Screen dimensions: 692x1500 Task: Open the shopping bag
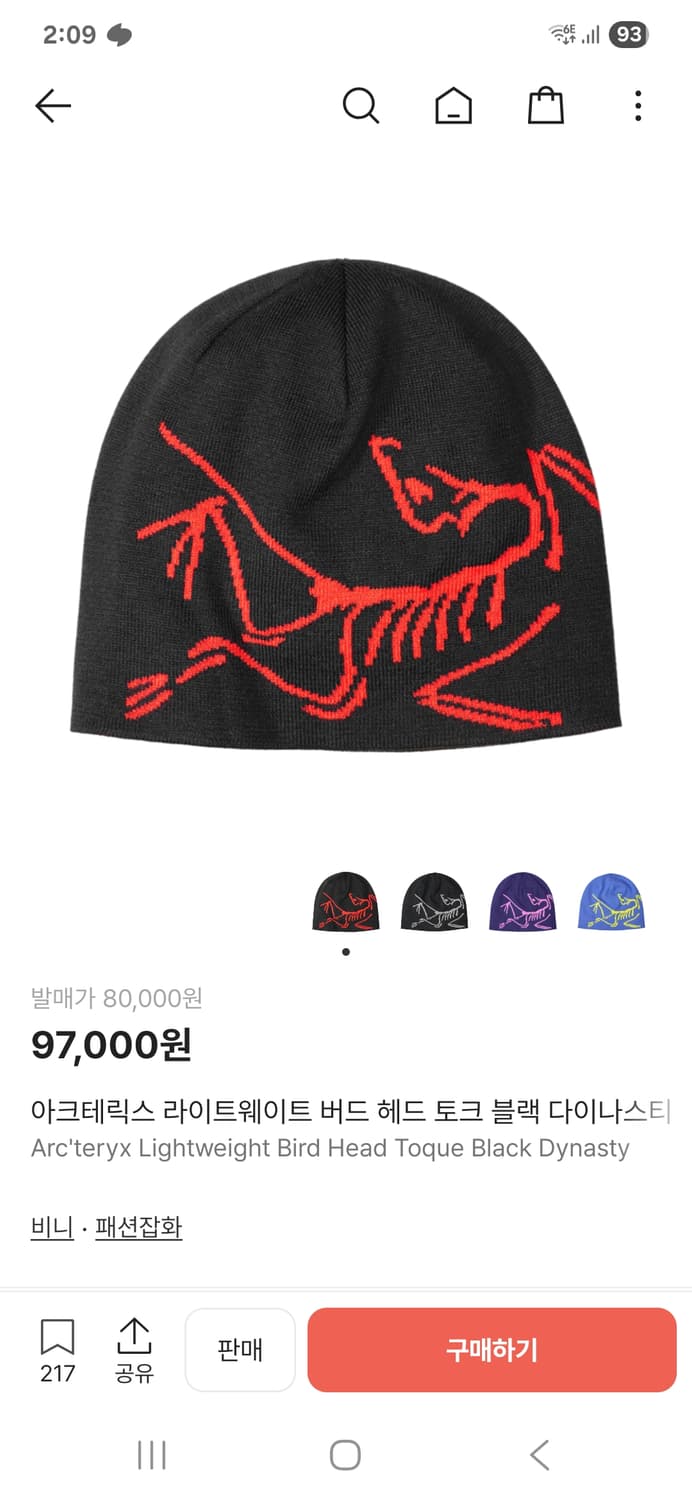[545, 105]
